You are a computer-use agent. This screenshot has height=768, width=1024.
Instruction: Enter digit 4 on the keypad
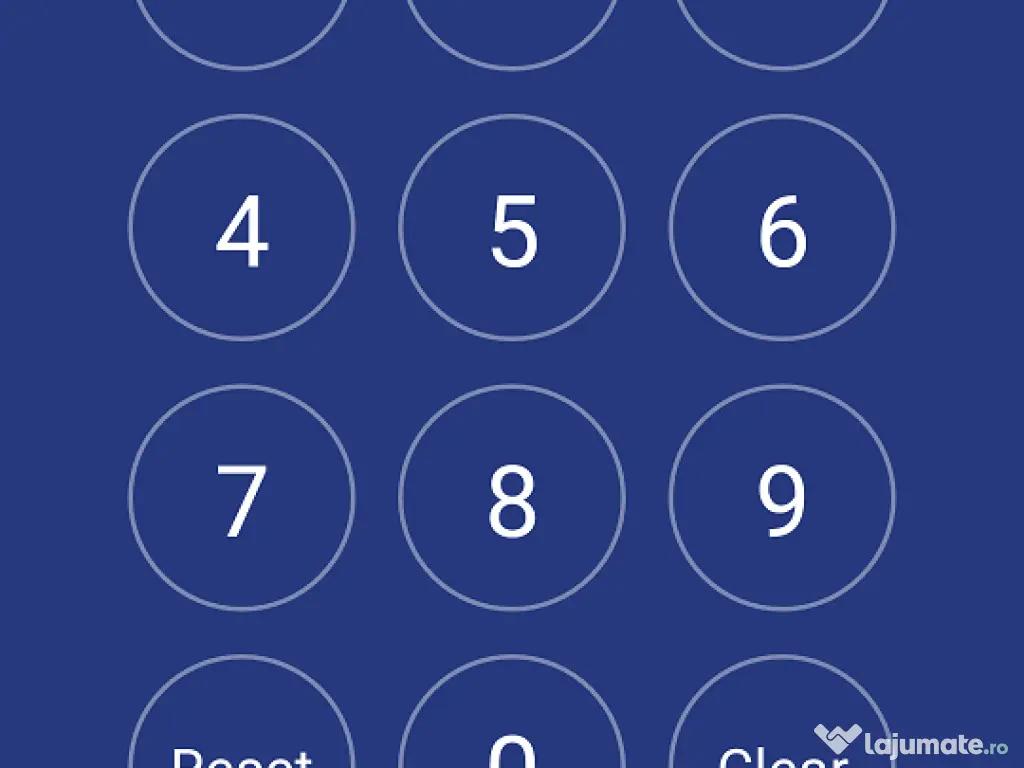point(242,229)
